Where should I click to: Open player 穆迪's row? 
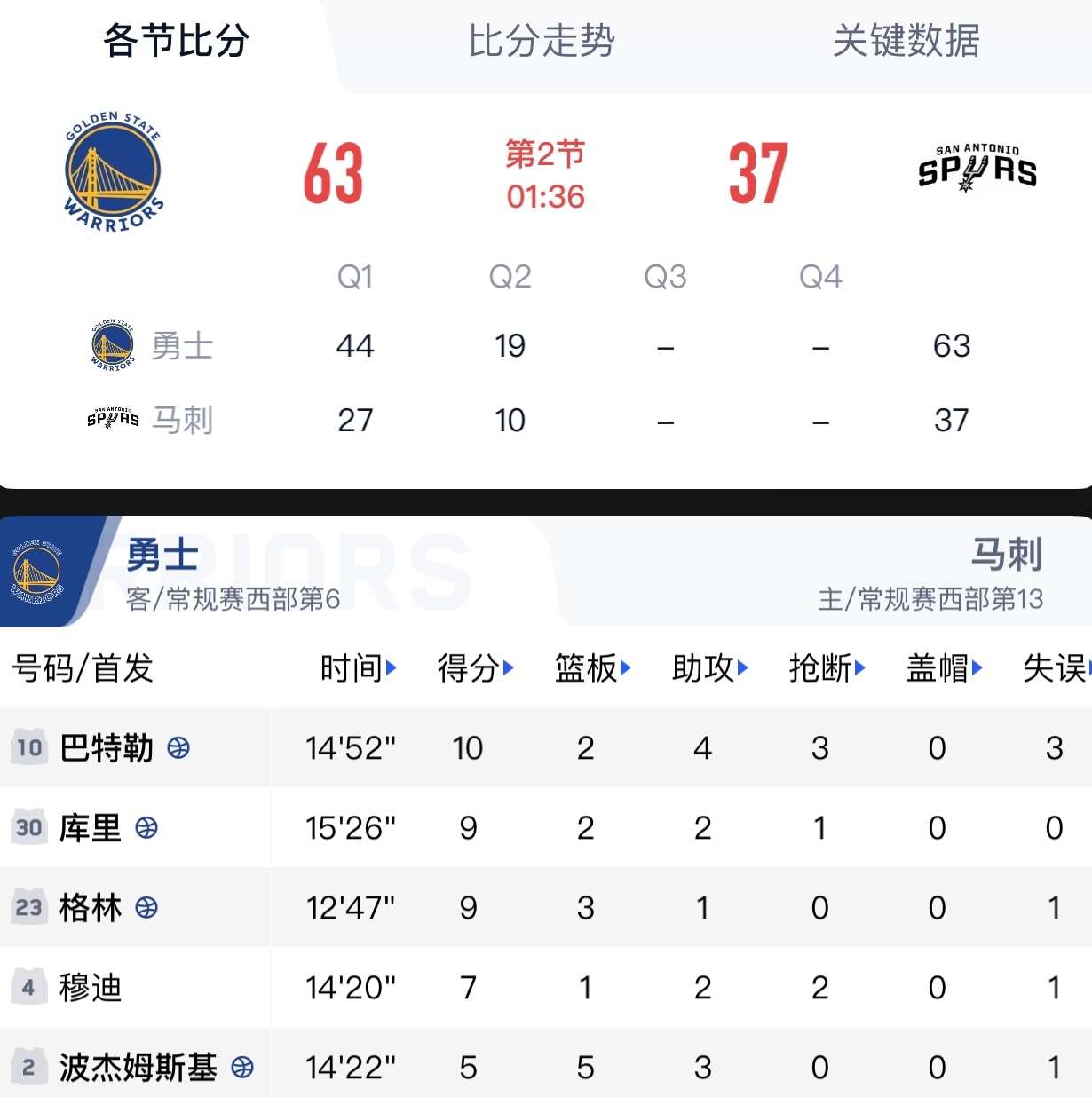pos(91,988)
